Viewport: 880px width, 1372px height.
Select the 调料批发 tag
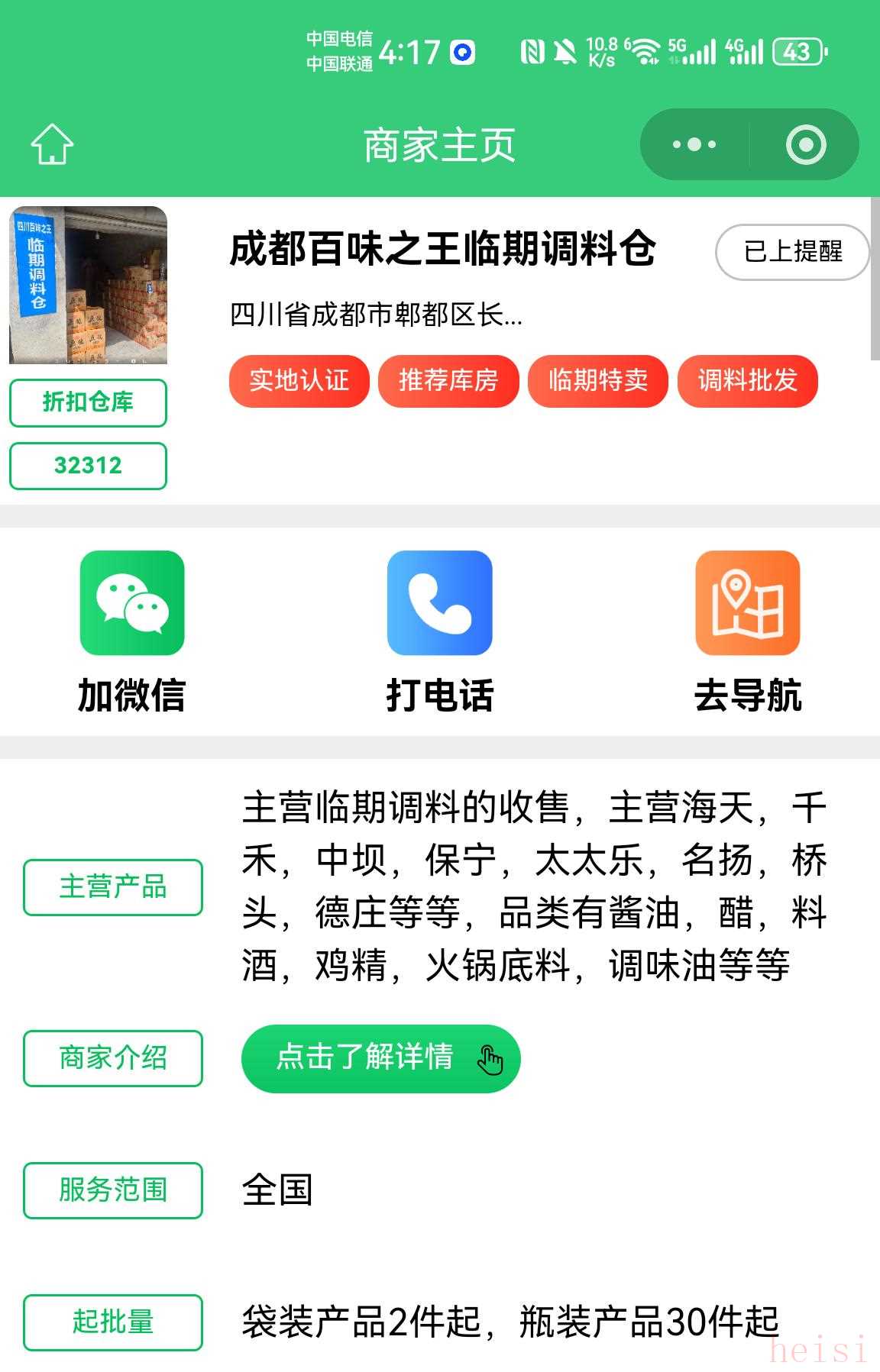pos(748,380)
